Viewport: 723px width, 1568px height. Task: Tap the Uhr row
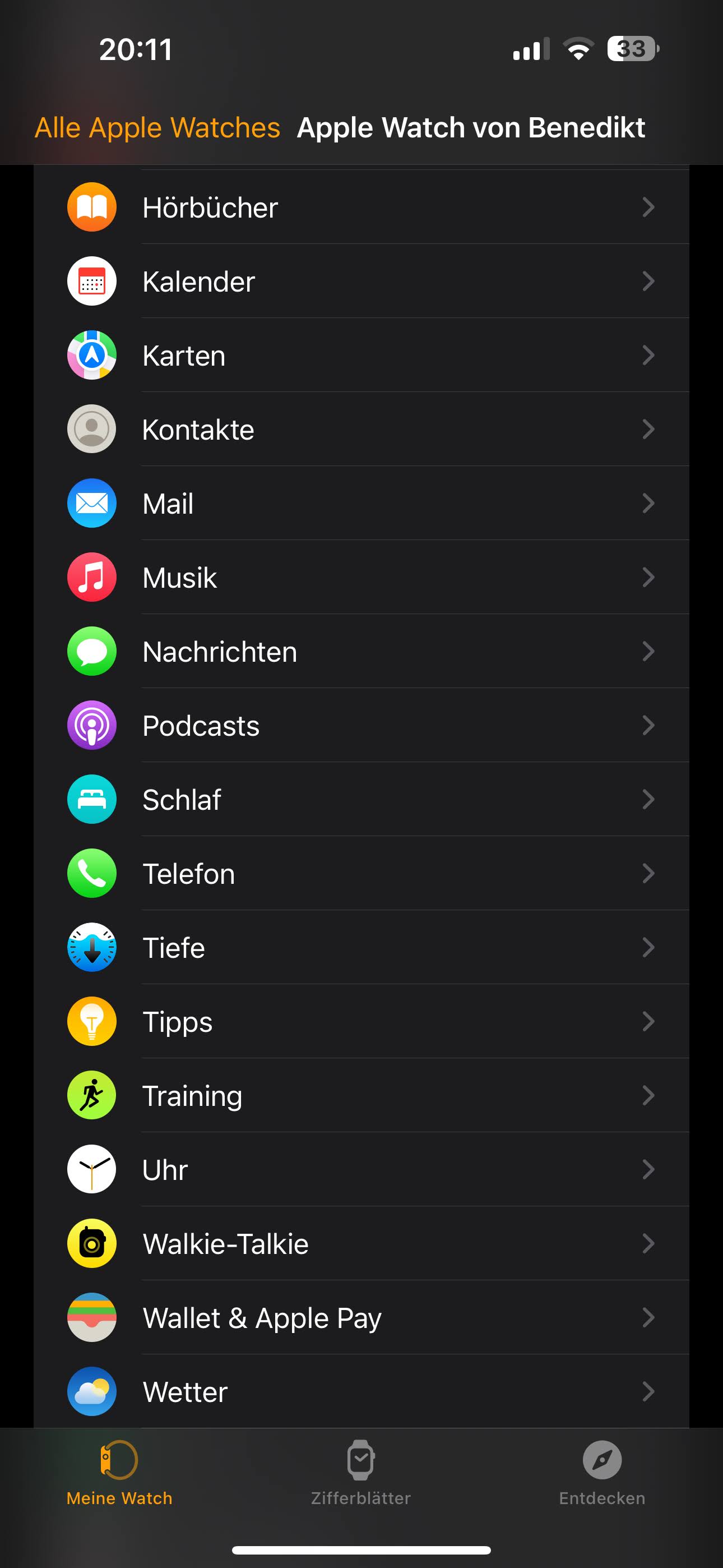361,1169
